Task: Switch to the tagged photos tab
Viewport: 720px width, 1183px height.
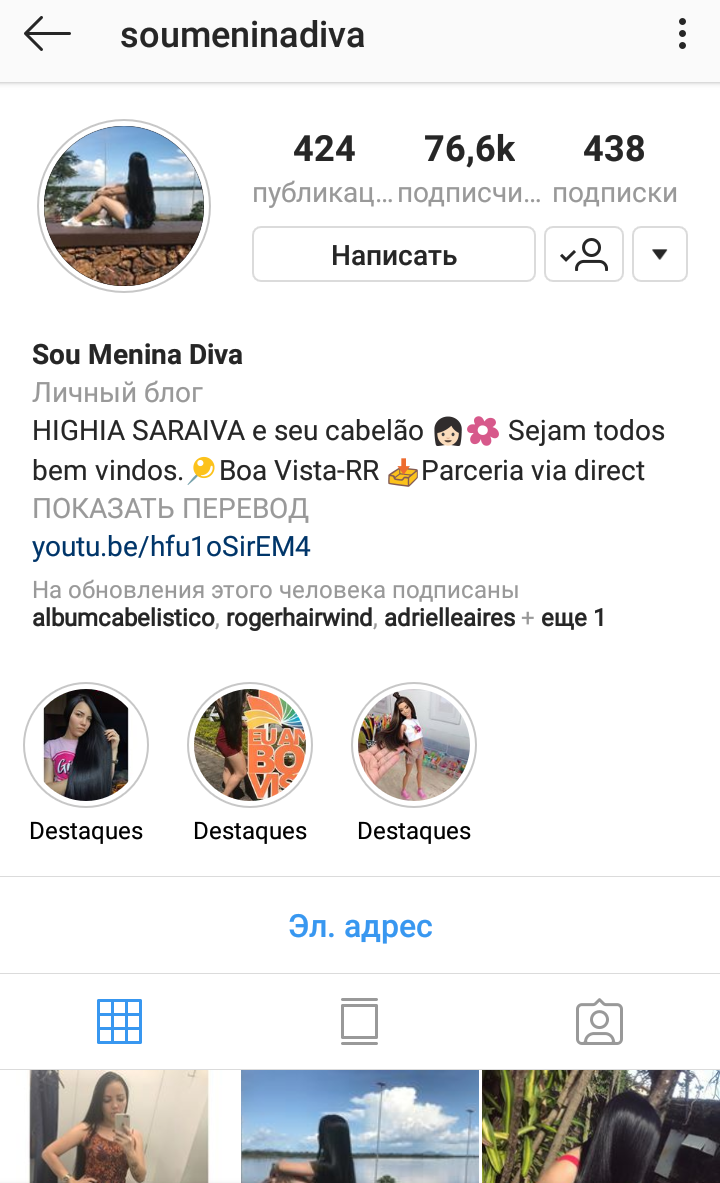Action: pyautogui.click(x=599, y=1021)
